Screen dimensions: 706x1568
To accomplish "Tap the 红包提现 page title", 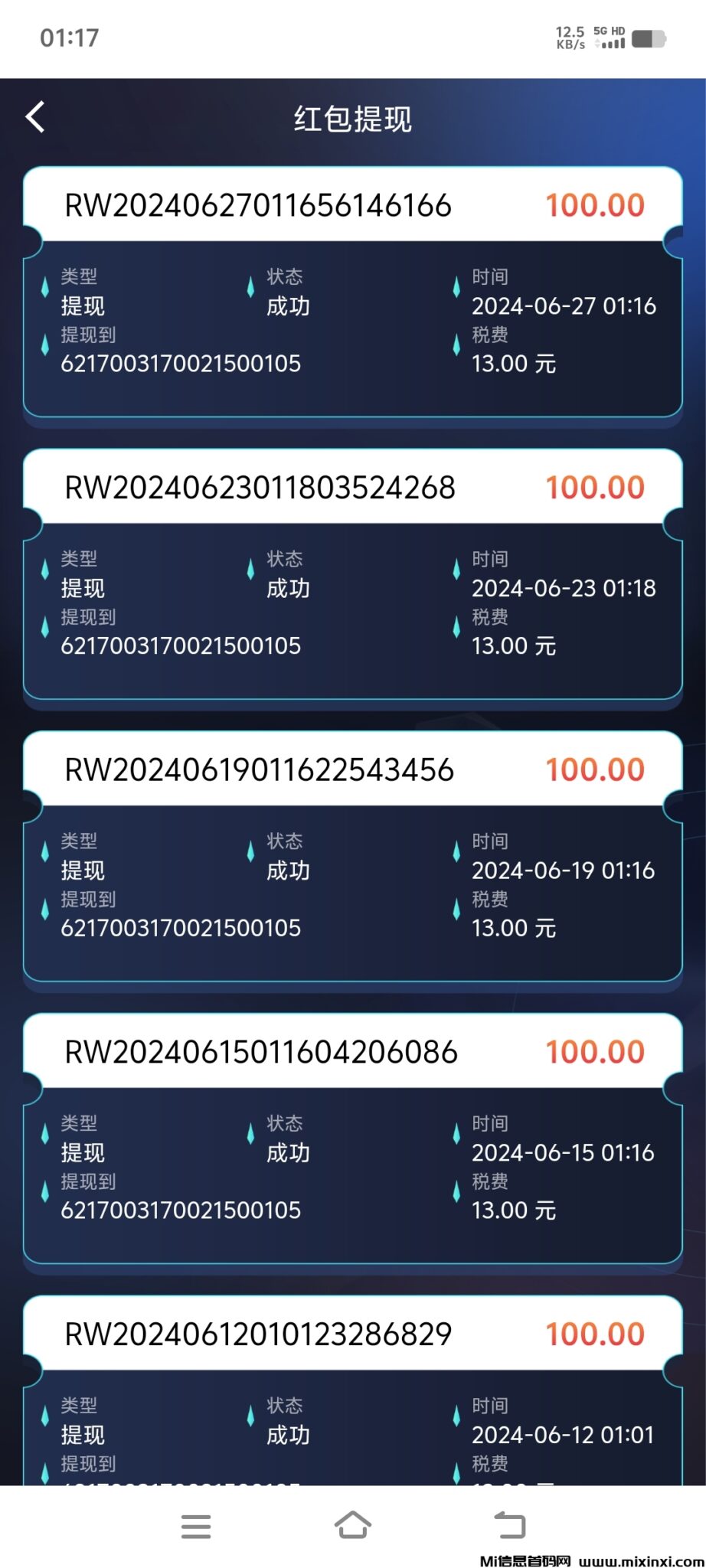I will [x=353, y=119].
